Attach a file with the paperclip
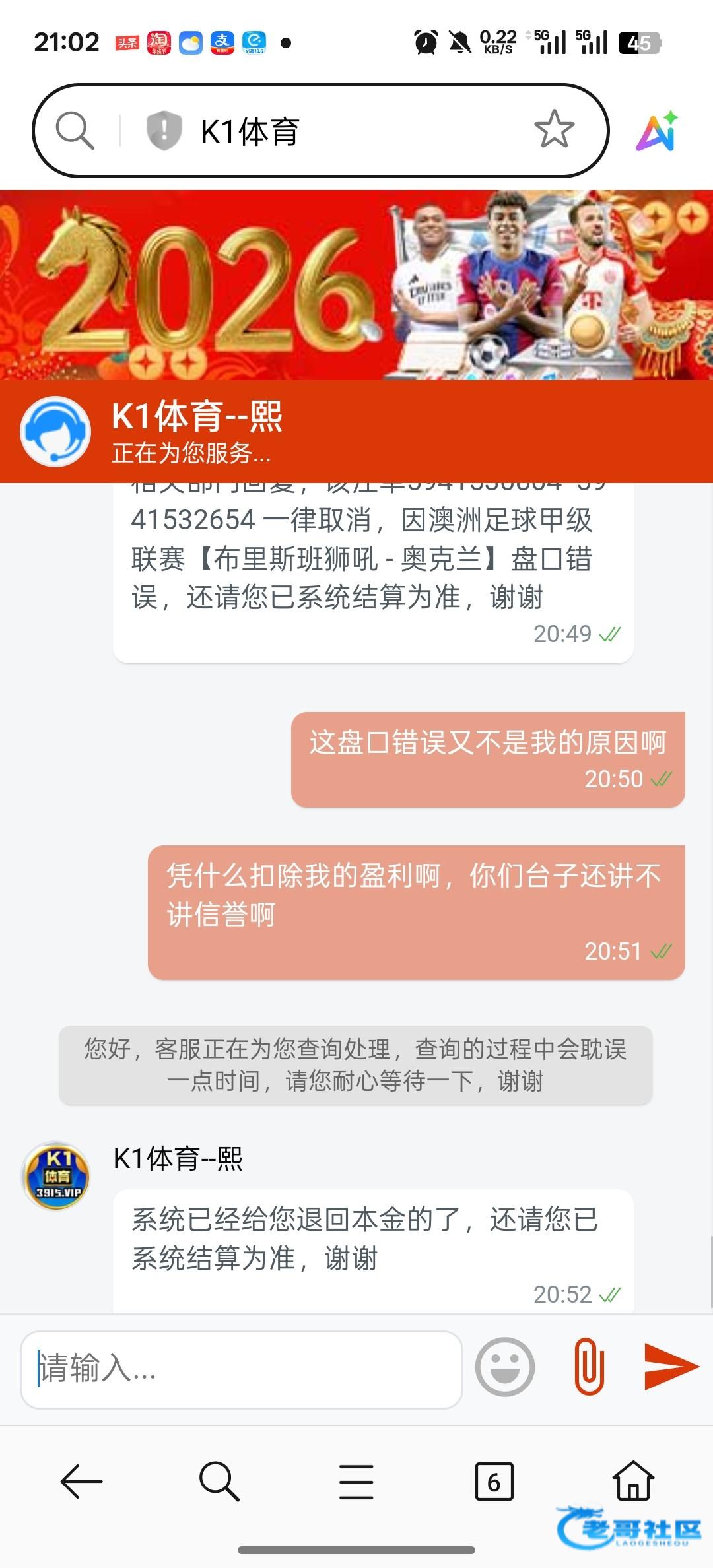The height and width of the screenshot is (1568, 713). (589, 1367)
